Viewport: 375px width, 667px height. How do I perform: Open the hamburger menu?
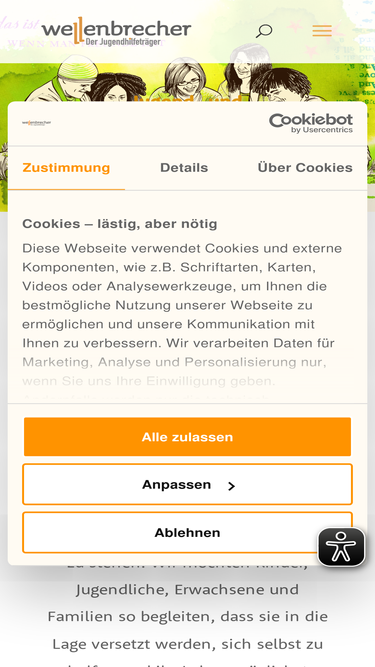[x=322, y=31]
